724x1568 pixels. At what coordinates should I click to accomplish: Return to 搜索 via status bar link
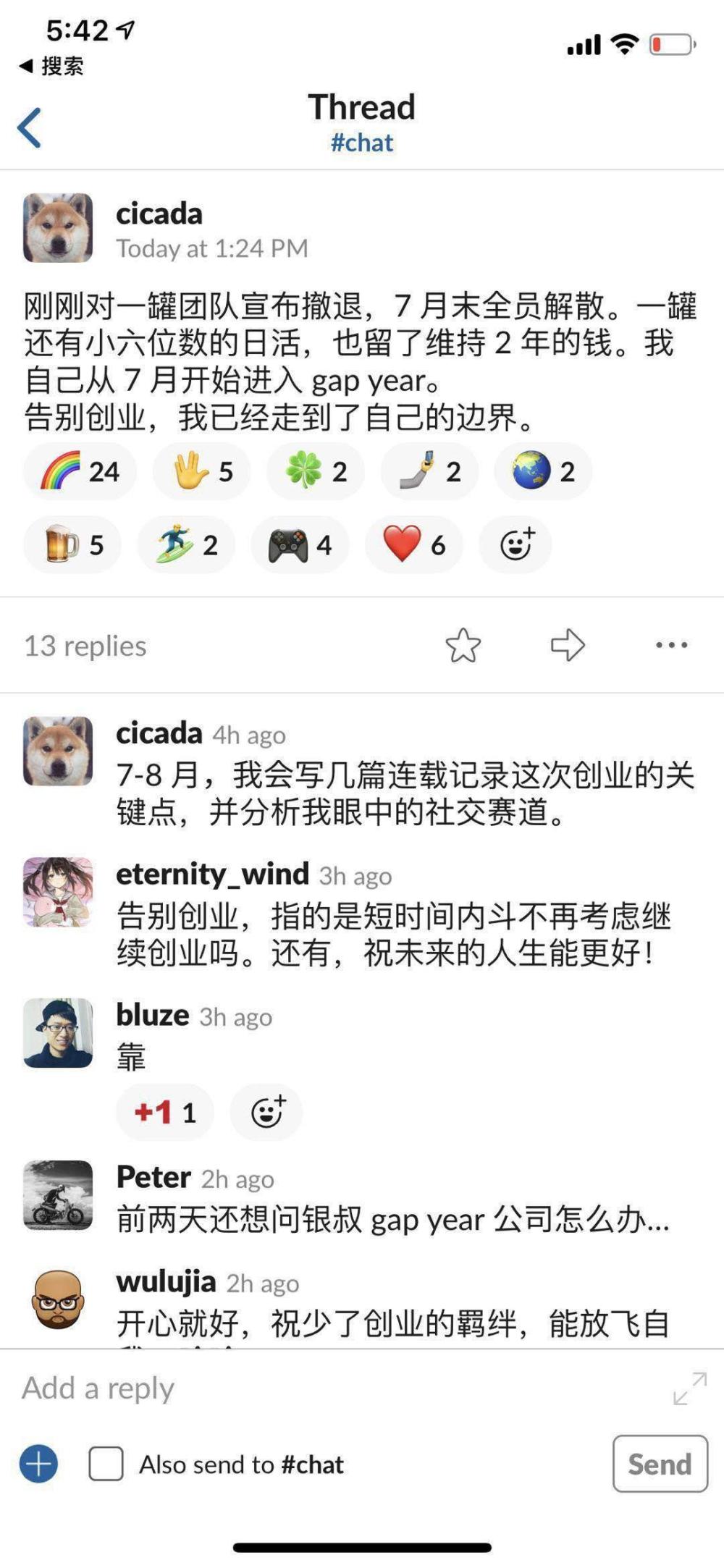click(51, 67)
